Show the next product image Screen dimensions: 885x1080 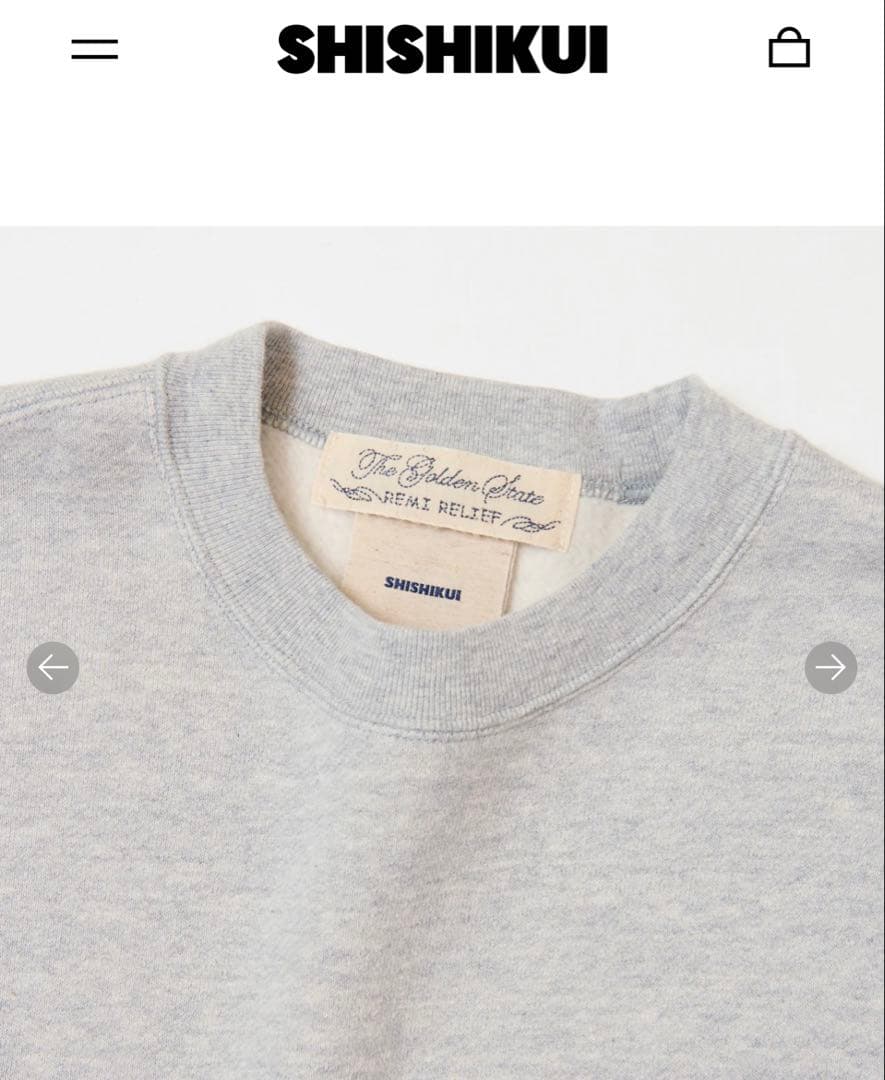pyautogui.click(x=830, y=667)
